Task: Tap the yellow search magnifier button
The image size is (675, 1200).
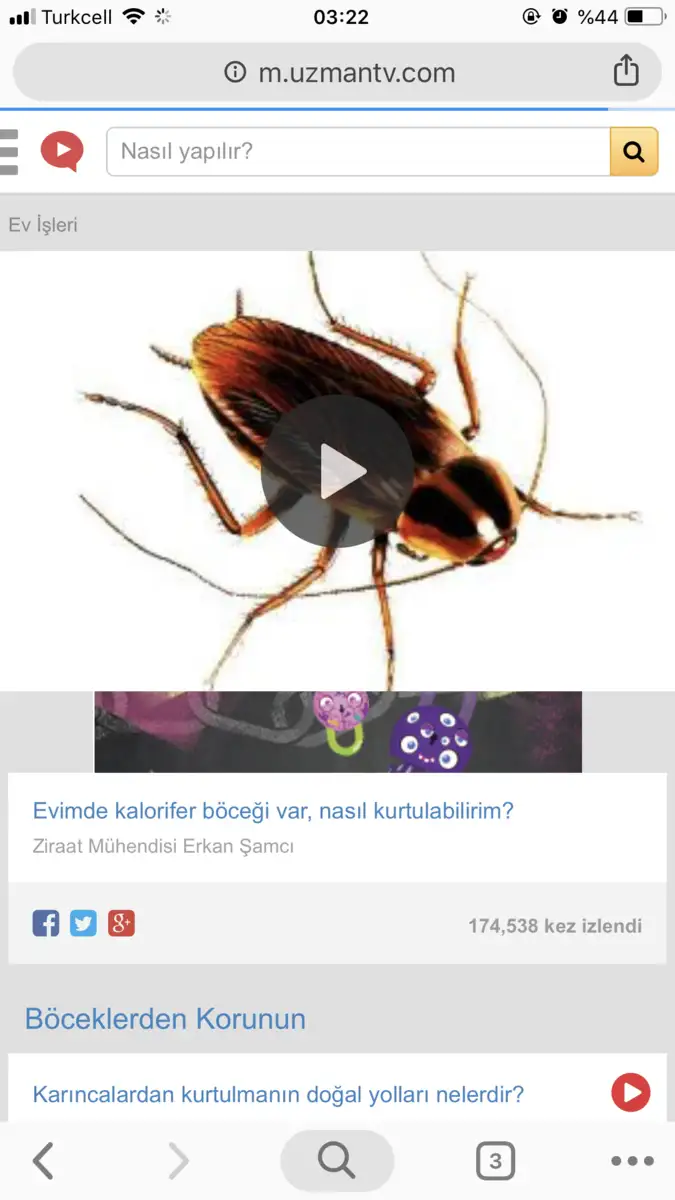Action: click(x=634, y=152)
